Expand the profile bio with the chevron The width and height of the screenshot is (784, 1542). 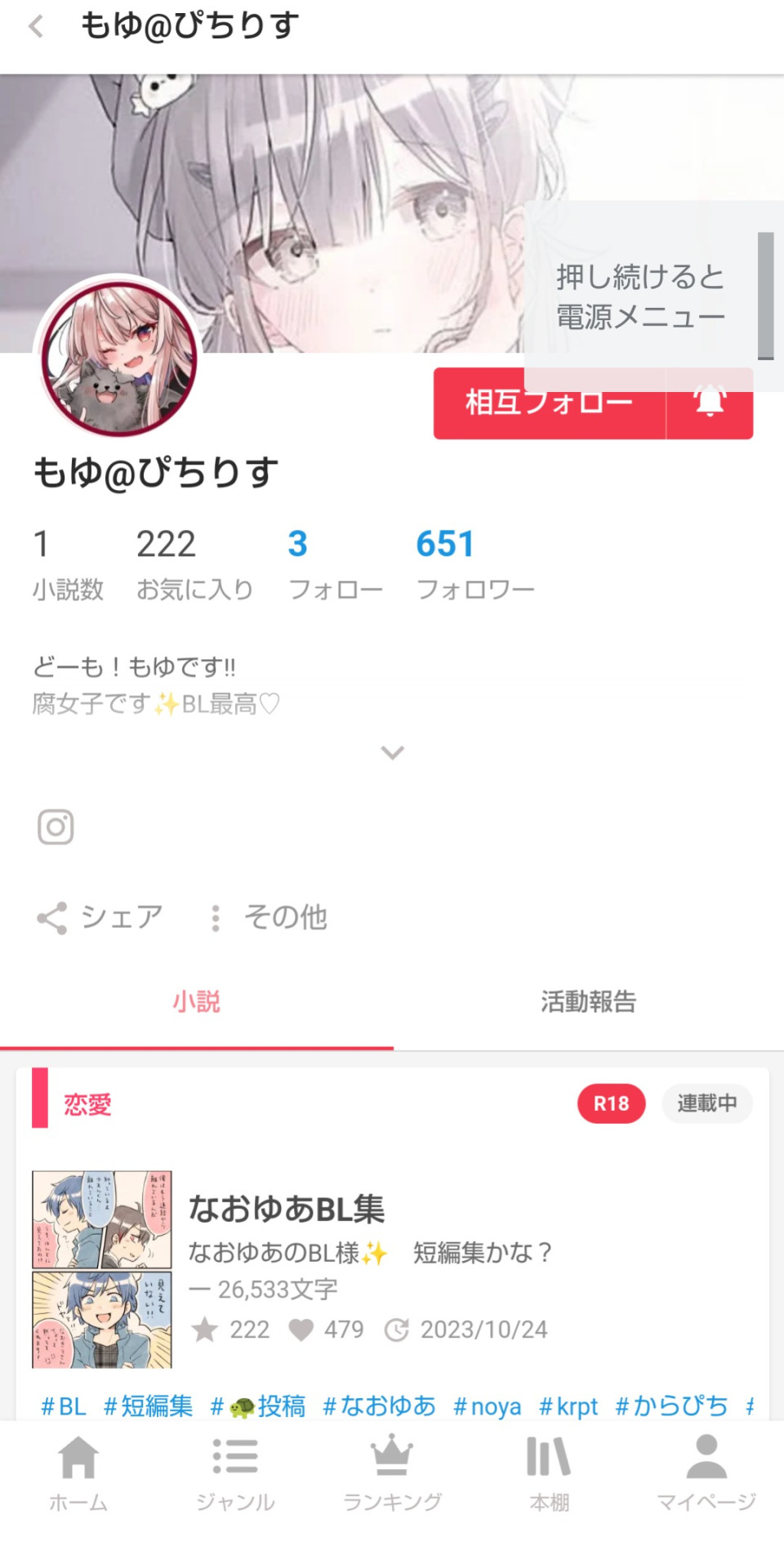393,752
